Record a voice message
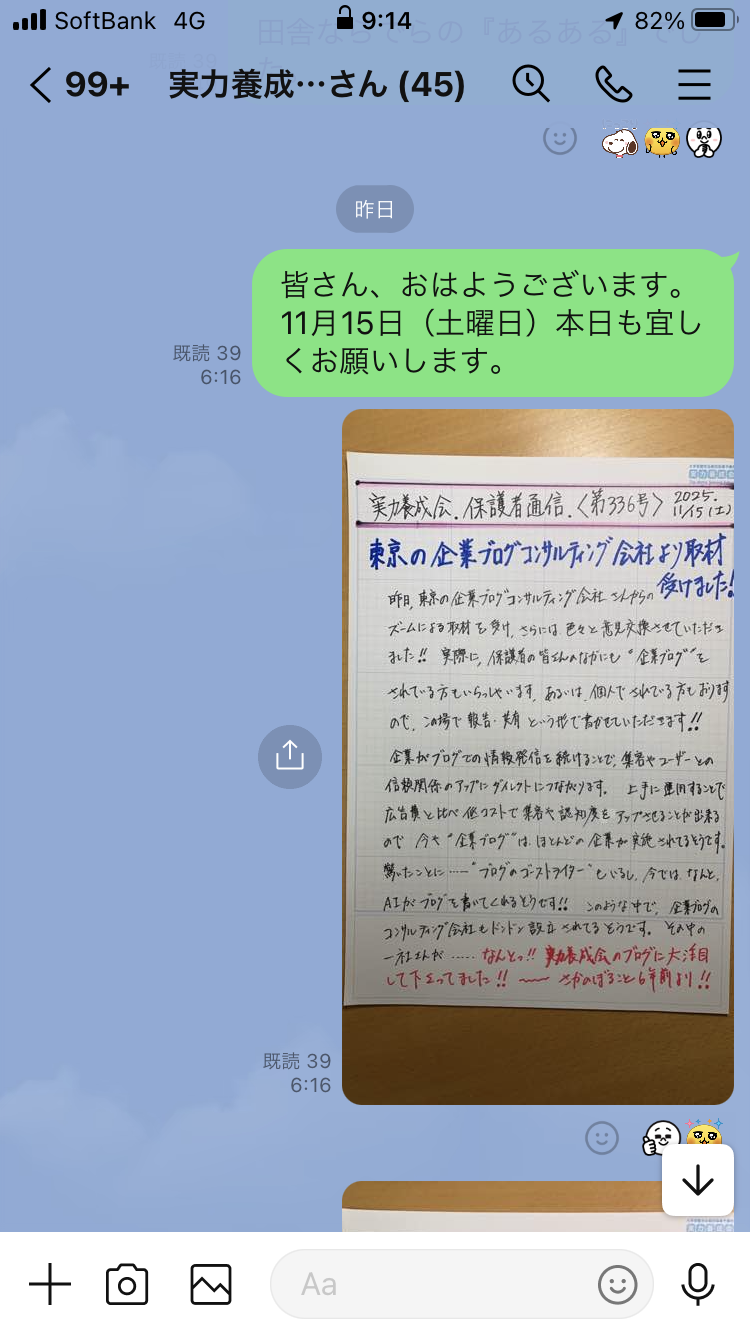This screenshot has width=750, height=1334. click(697, 1283)
